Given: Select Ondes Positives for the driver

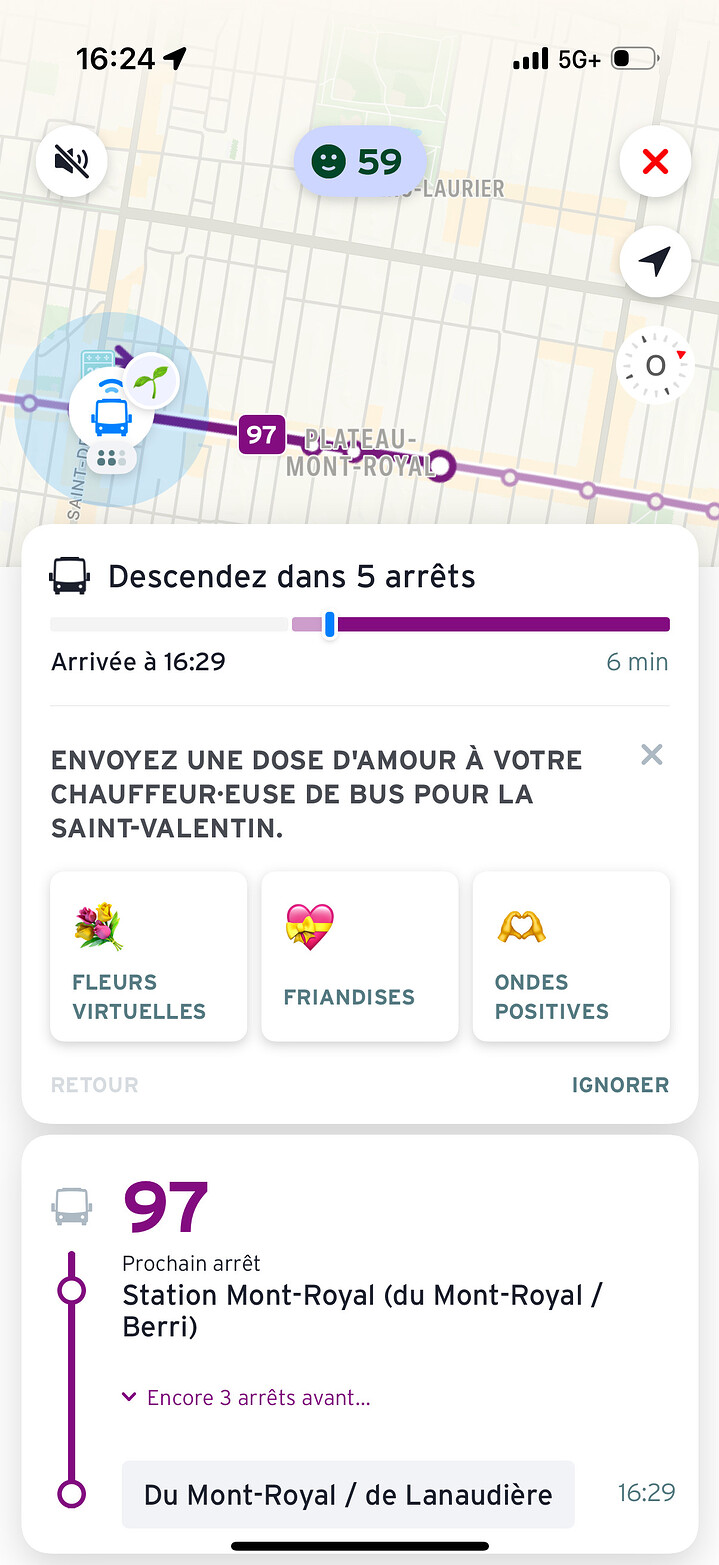Looking at the screenshot, I should [571, 956].
